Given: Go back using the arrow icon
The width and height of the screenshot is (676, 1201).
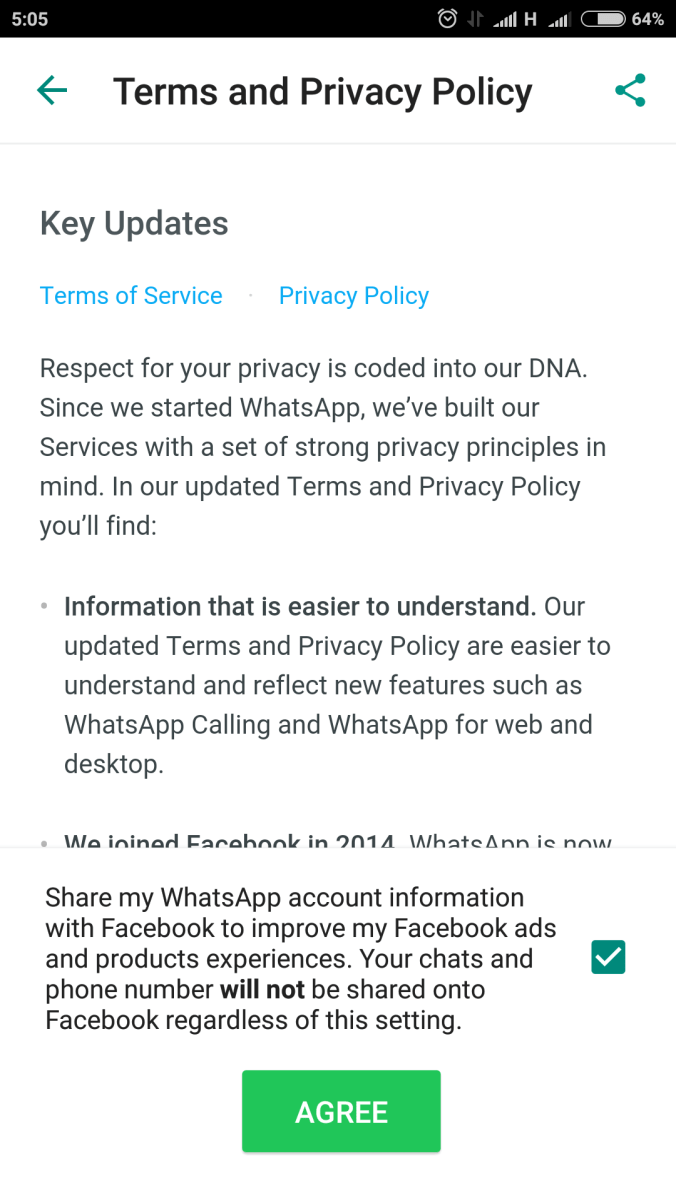Looking at the screenshot, I should pos(52,91).
